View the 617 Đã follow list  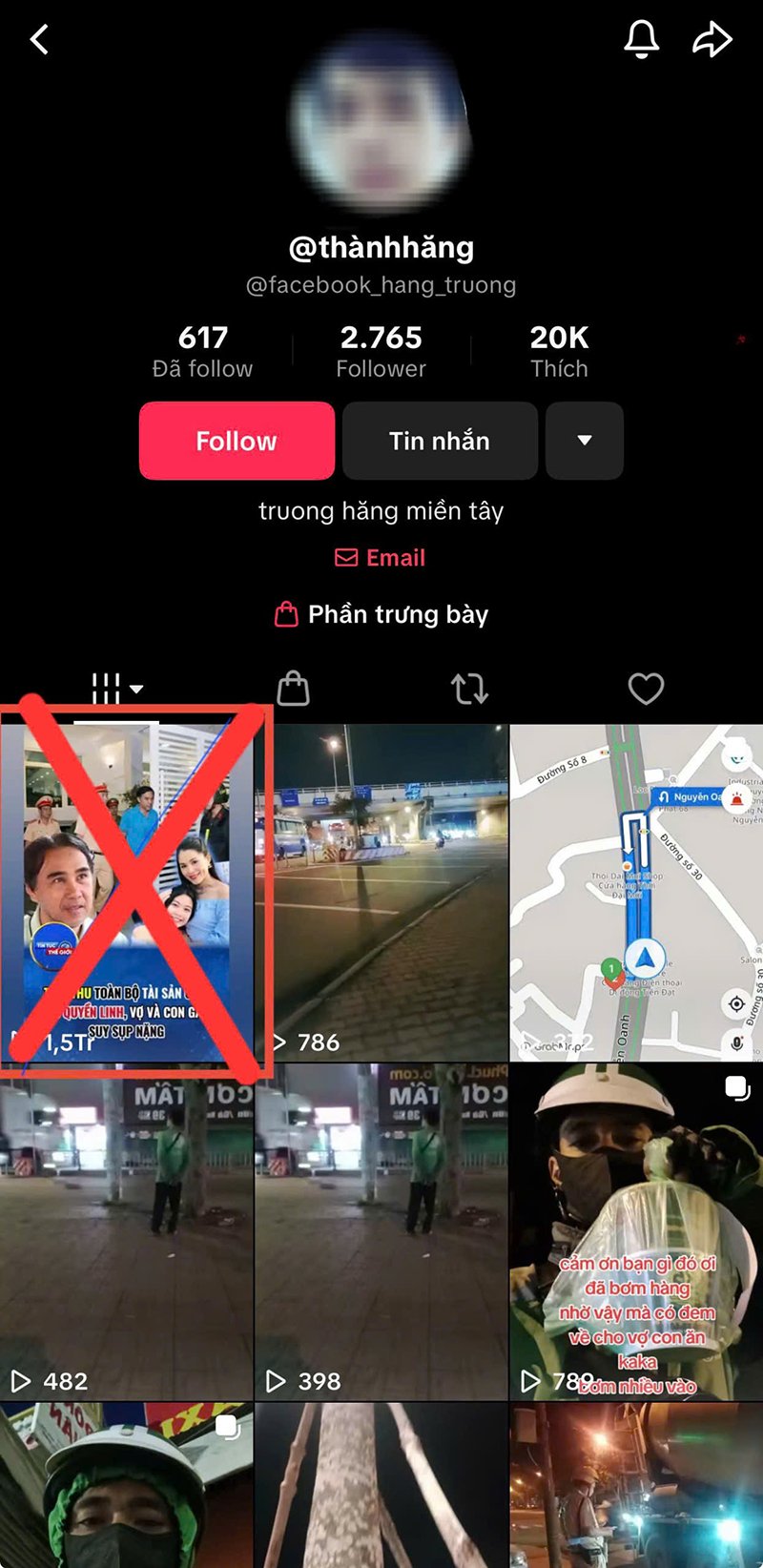[x=202, y=351]
